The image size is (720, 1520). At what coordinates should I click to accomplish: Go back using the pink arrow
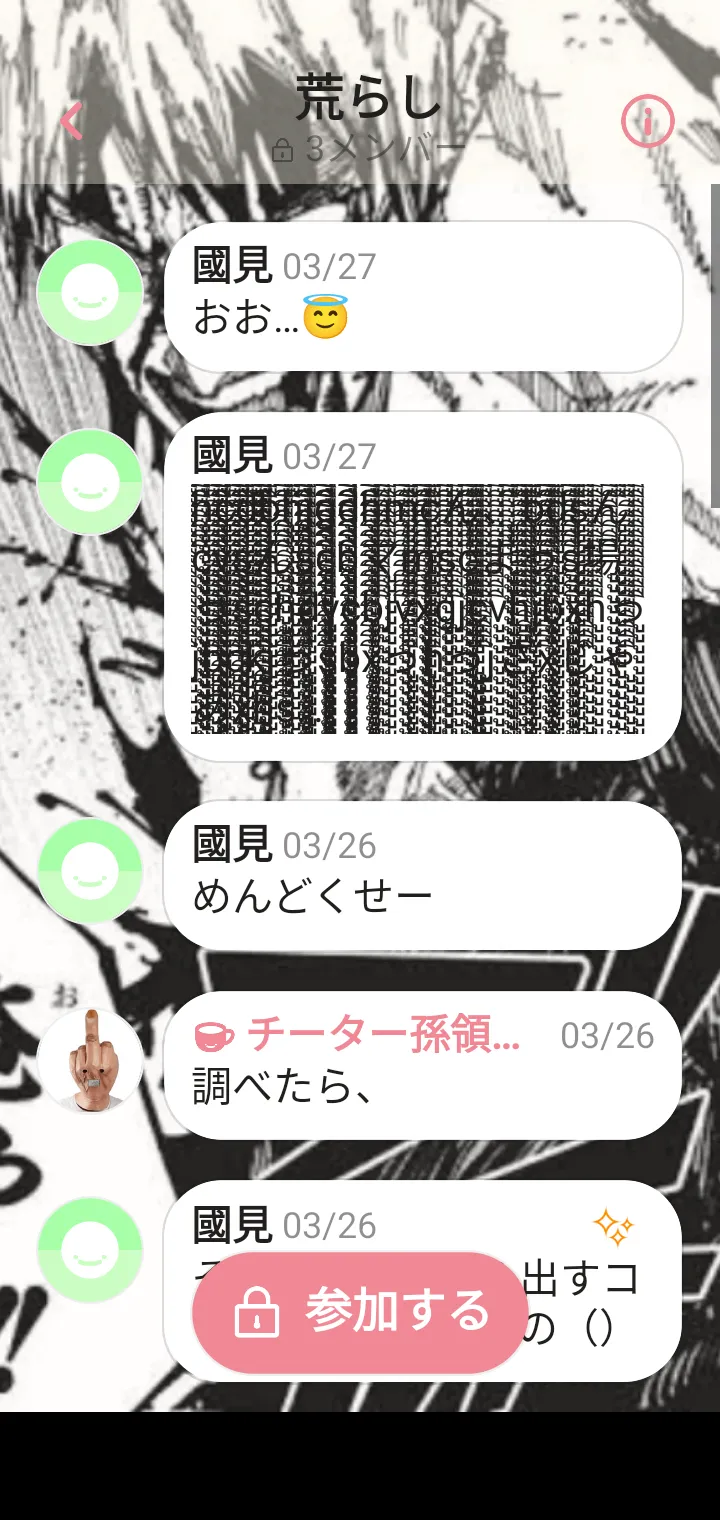[x=71, y=122]
